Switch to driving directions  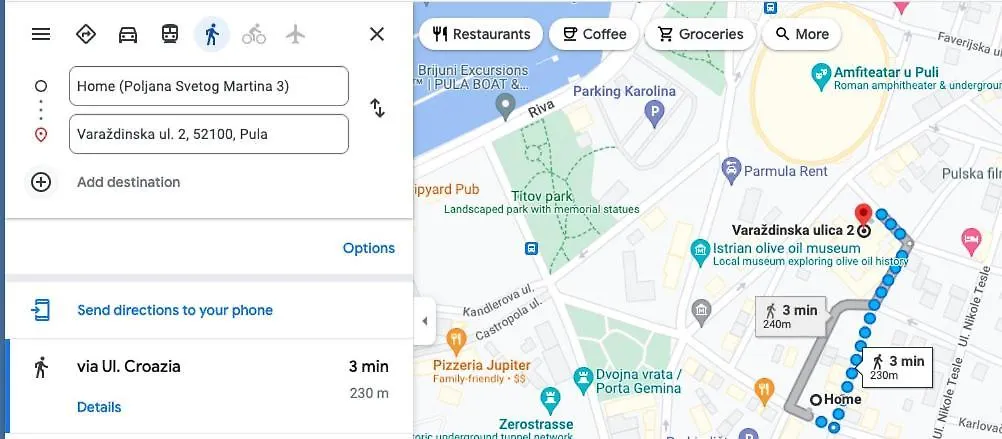coord(128,34)
